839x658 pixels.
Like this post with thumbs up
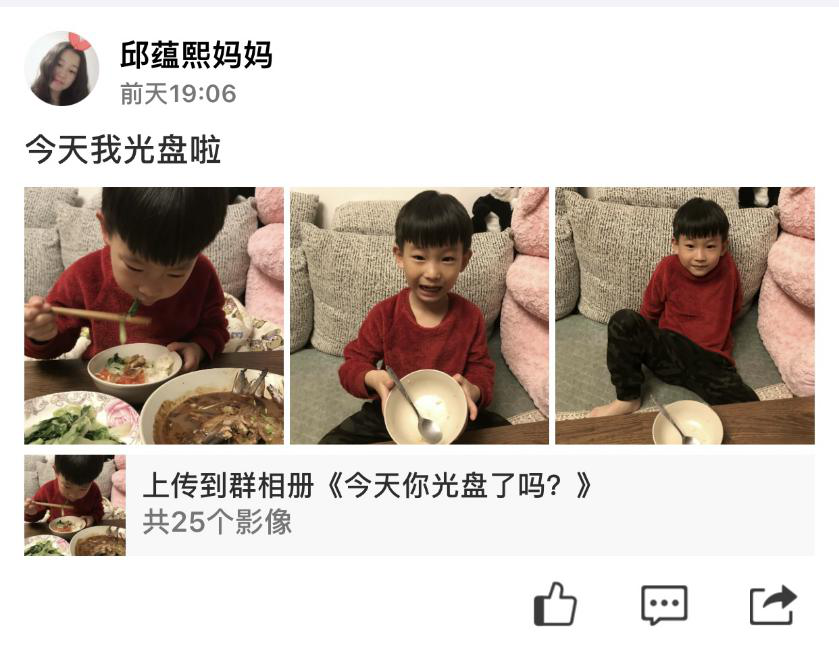555,604
